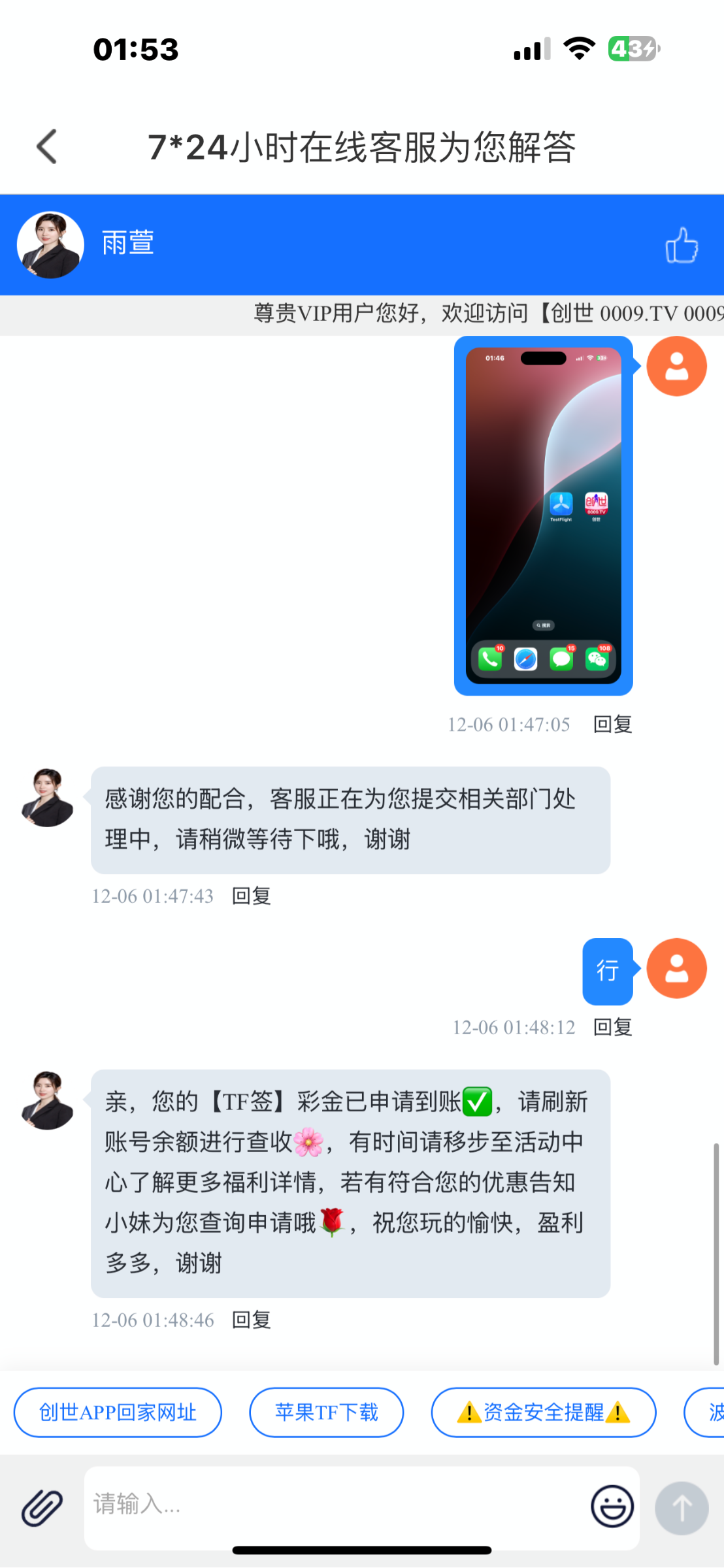
Task: Reply to the 01:47:05 image message
Action: tap(612, 725)
